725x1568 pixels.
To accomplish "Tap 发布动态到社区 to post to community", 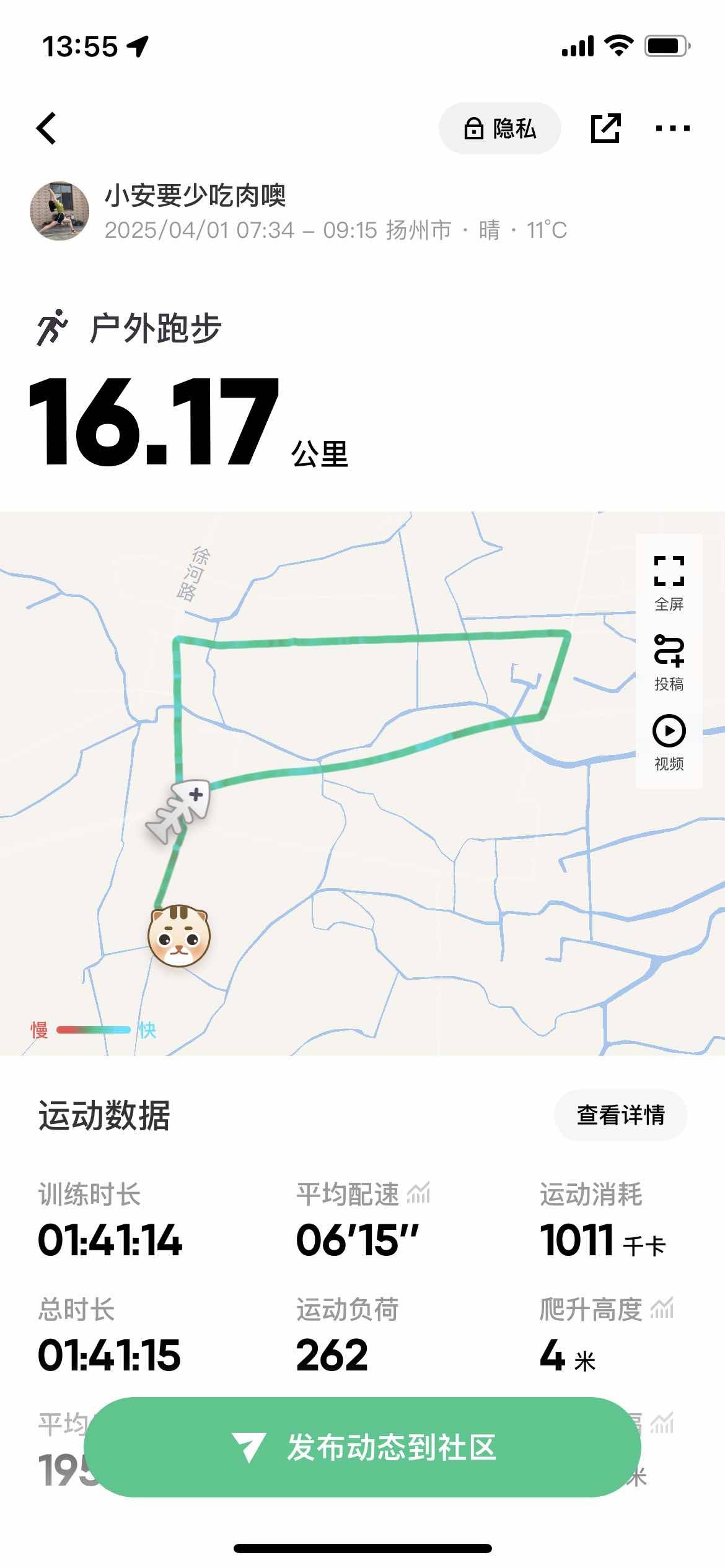I will [x=362, y=1447].
